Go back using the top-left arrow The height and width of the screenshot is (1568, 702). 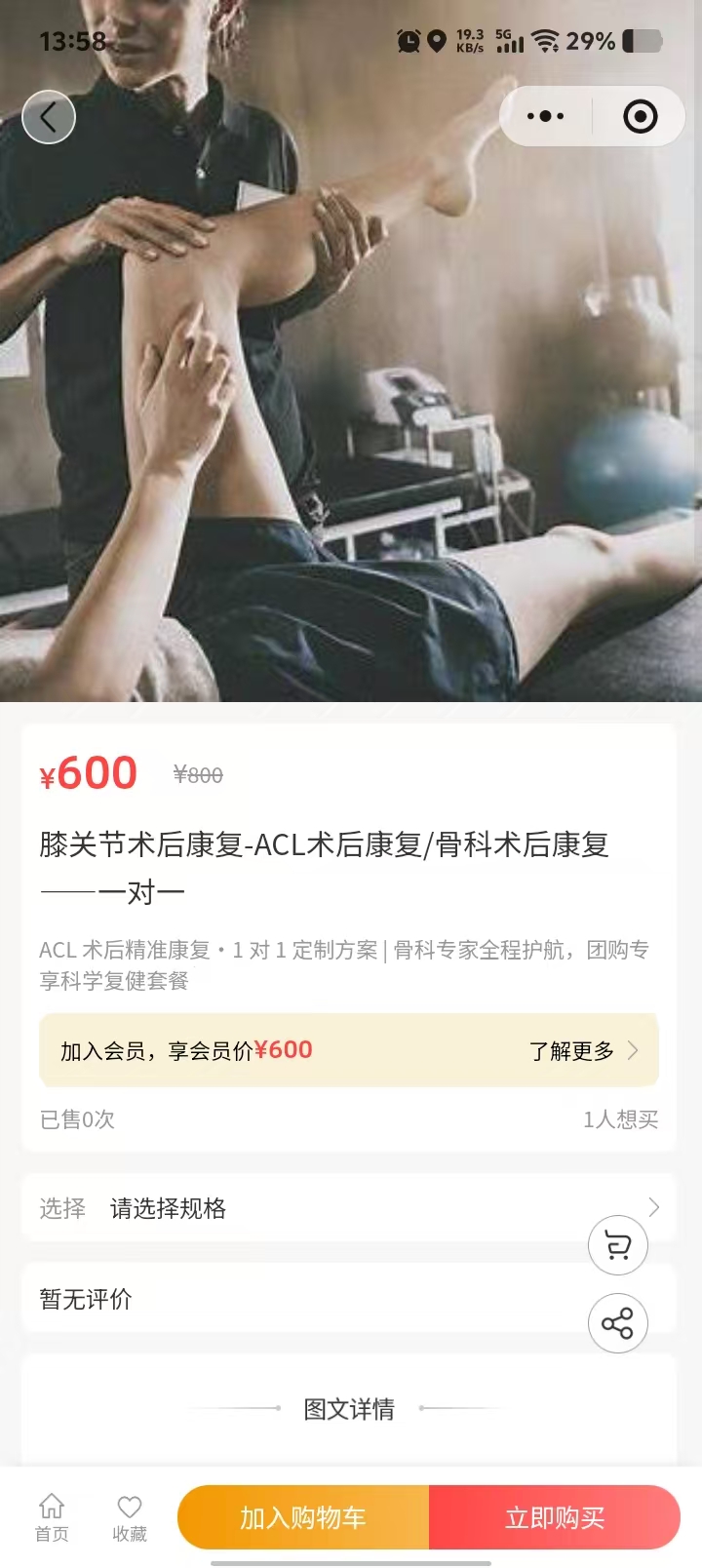pos(49,117)
